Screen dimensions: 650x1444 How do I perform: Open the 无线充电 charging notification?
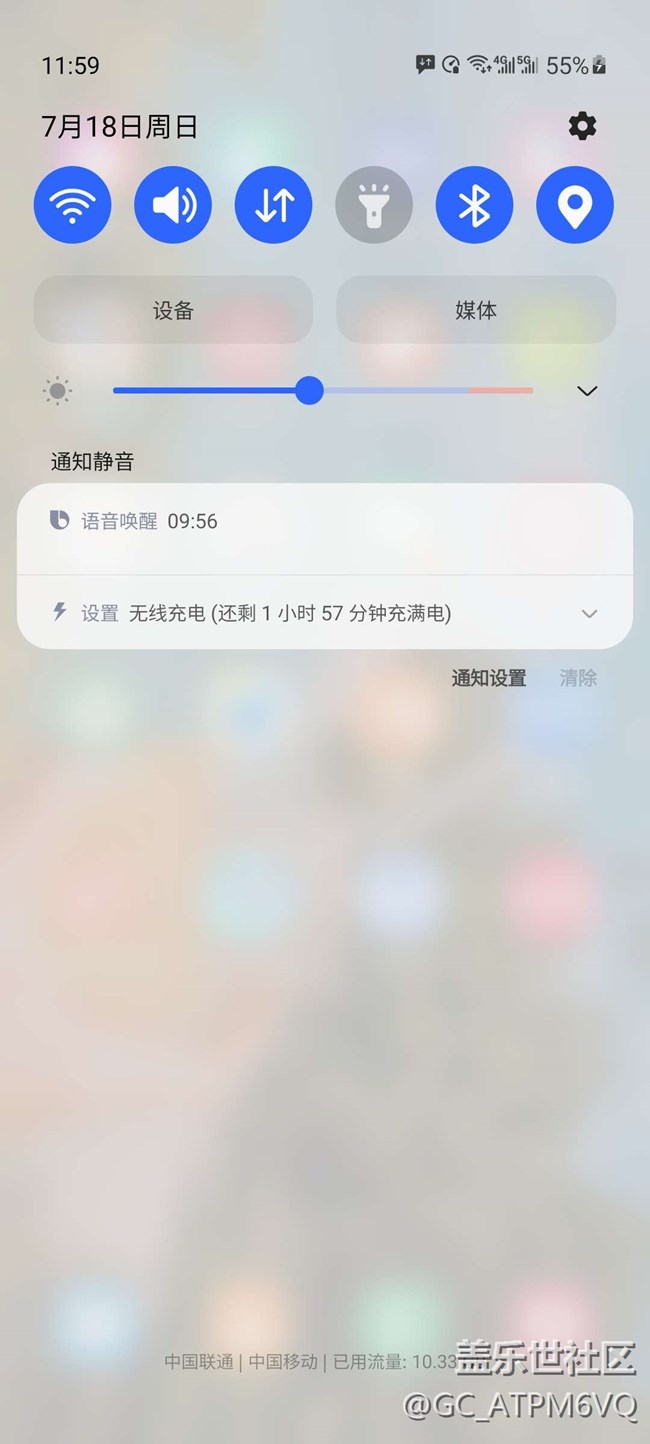tap(290, 613)
